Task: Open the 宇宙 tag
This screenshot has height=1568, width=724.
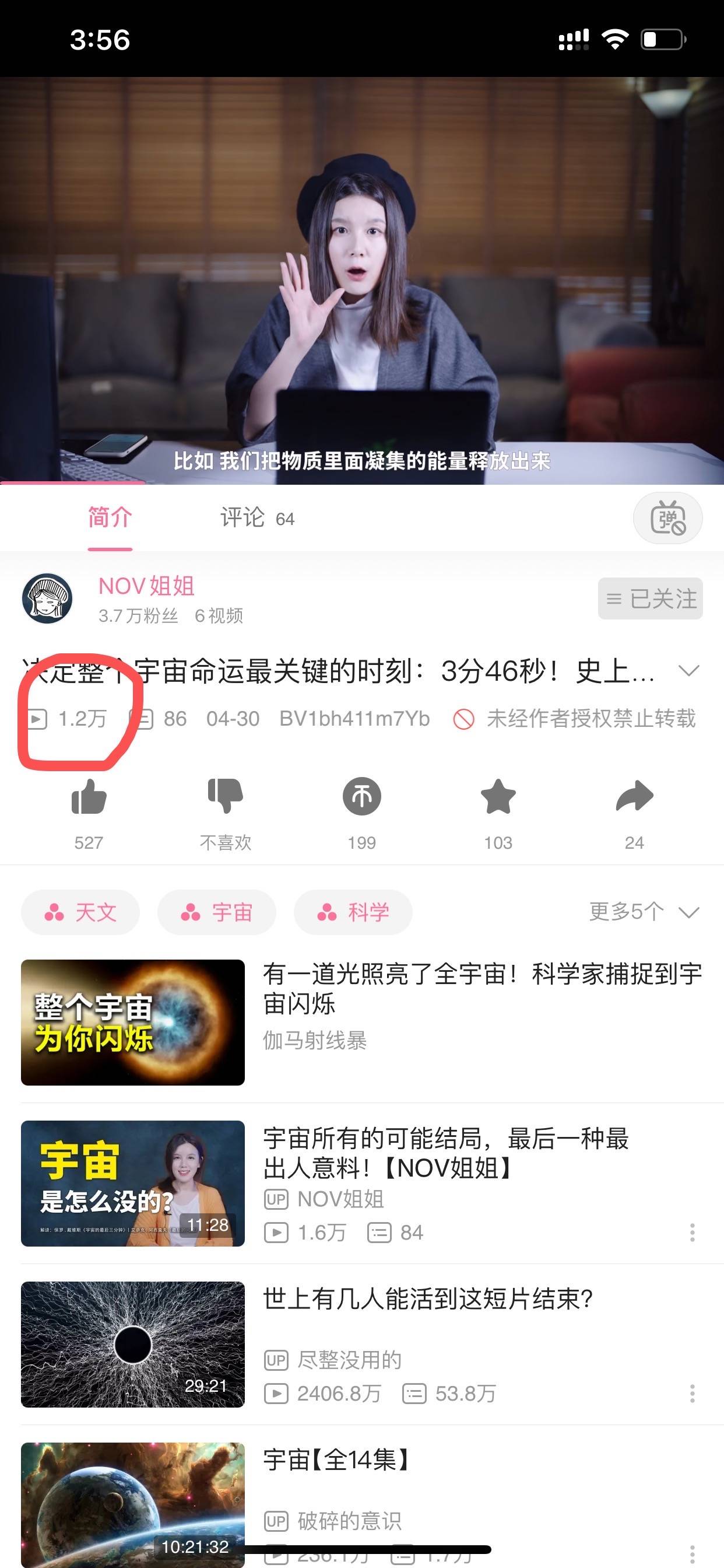Action: tap(217, 912)
